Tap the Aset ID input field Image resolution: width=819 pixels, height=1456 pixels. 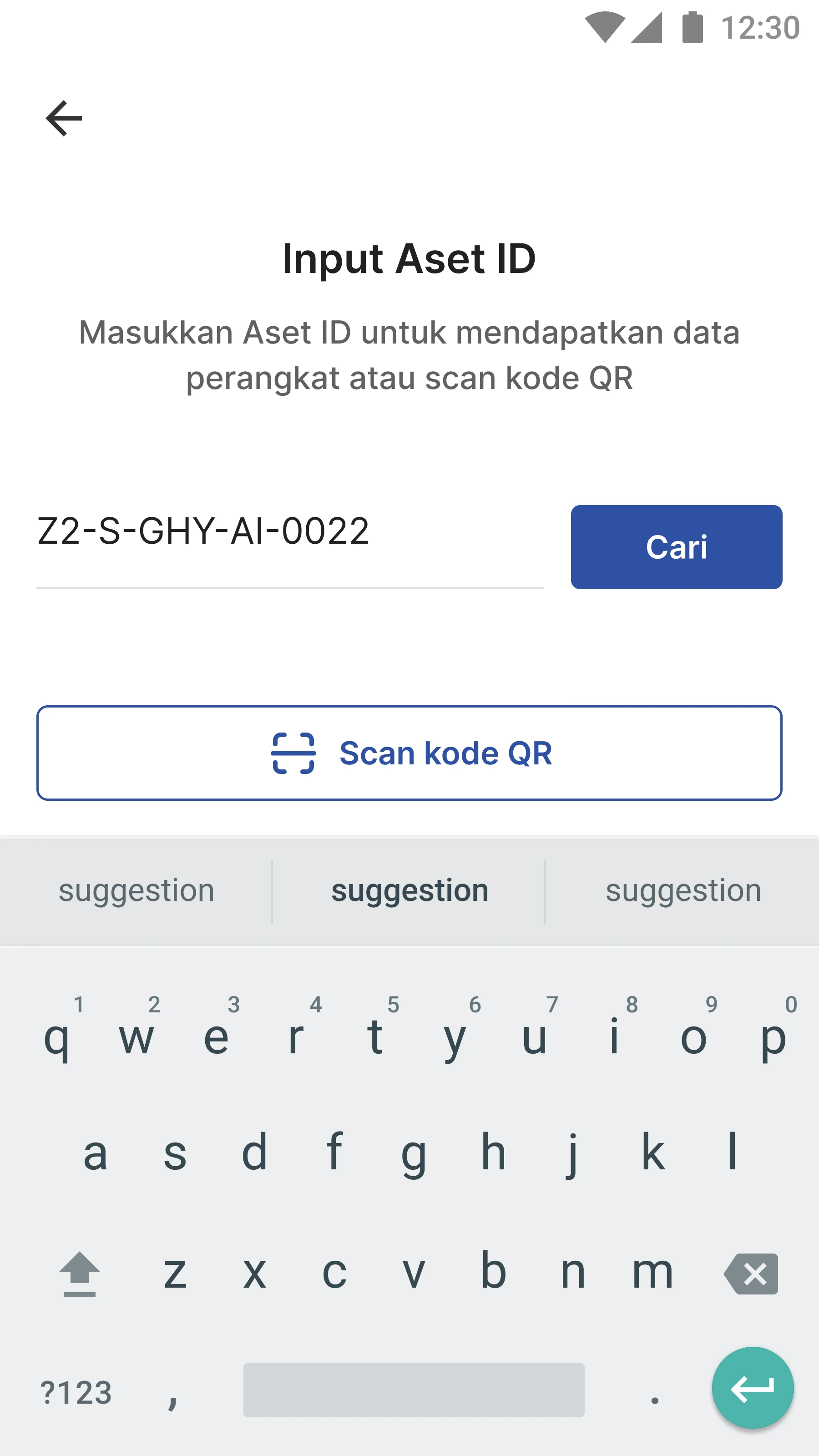(x=288, y=546)
